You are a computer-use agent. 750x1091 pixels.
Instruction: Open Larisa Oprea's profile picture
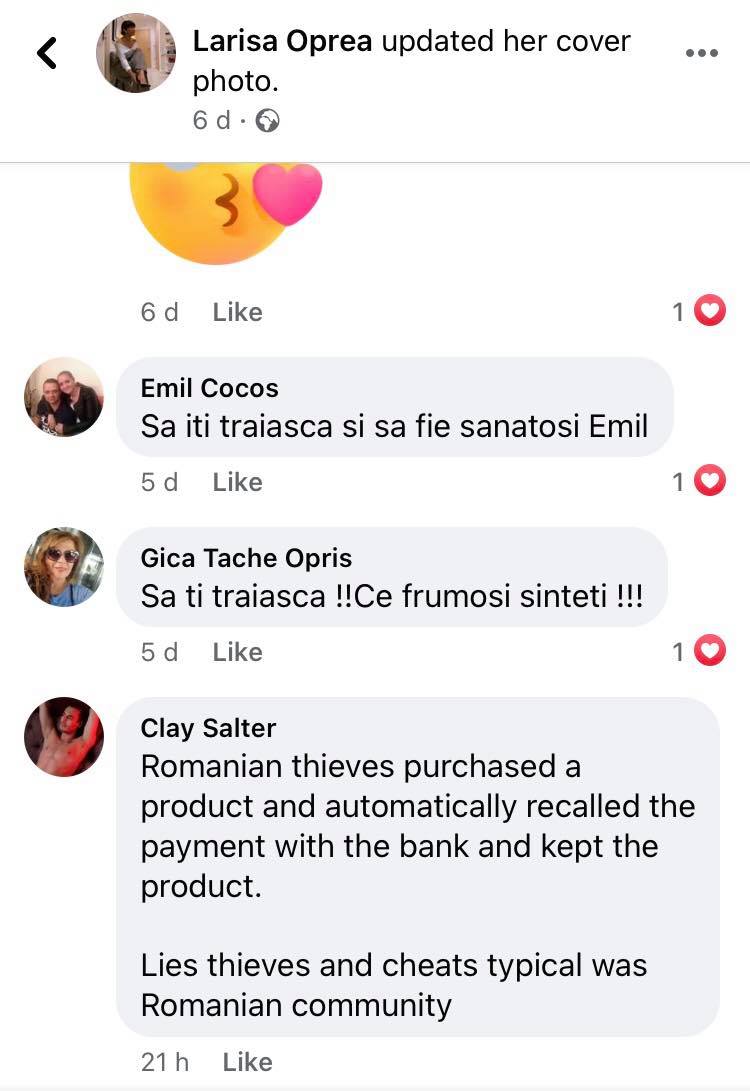[x=136, y=53]
